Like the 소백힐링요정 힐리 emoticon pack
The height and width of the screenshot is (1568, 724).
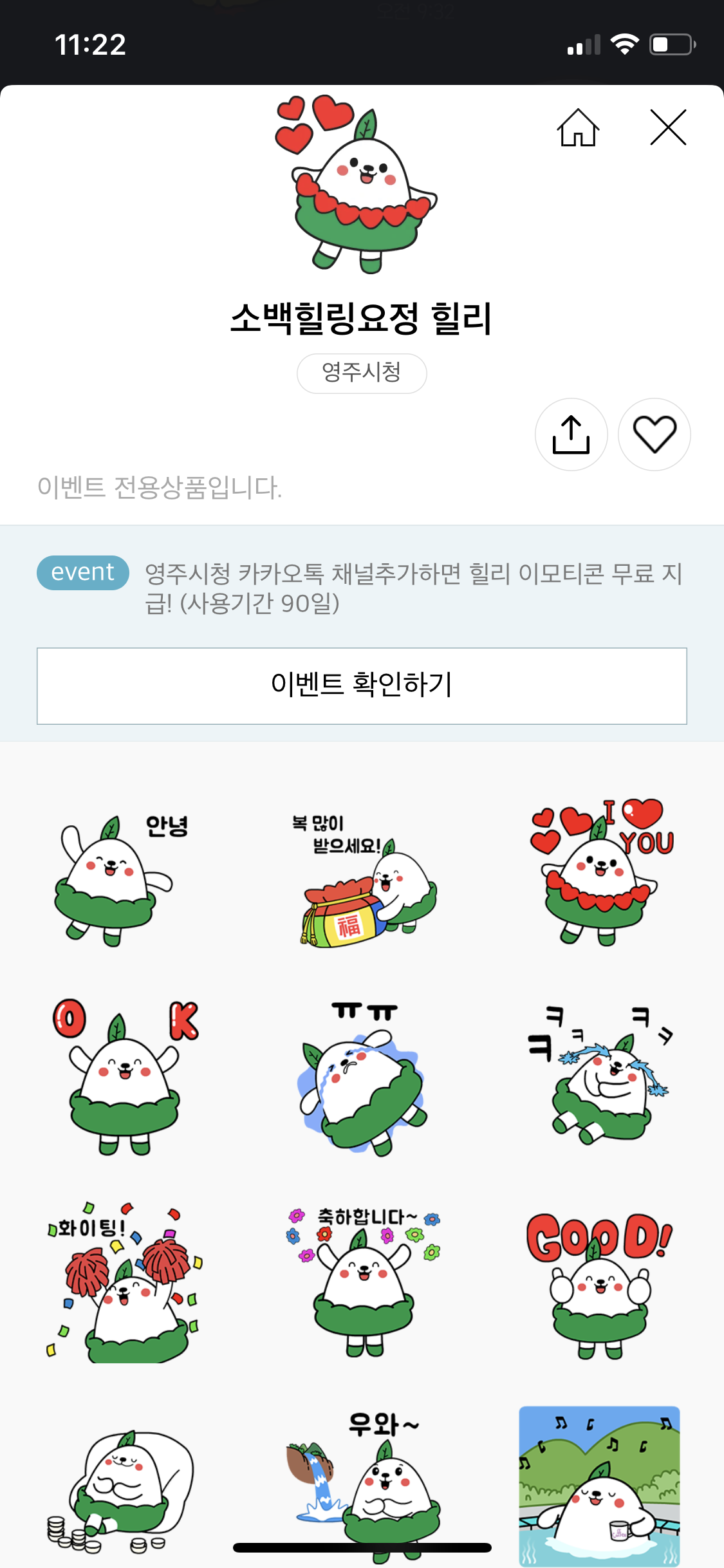pos(654,434)
